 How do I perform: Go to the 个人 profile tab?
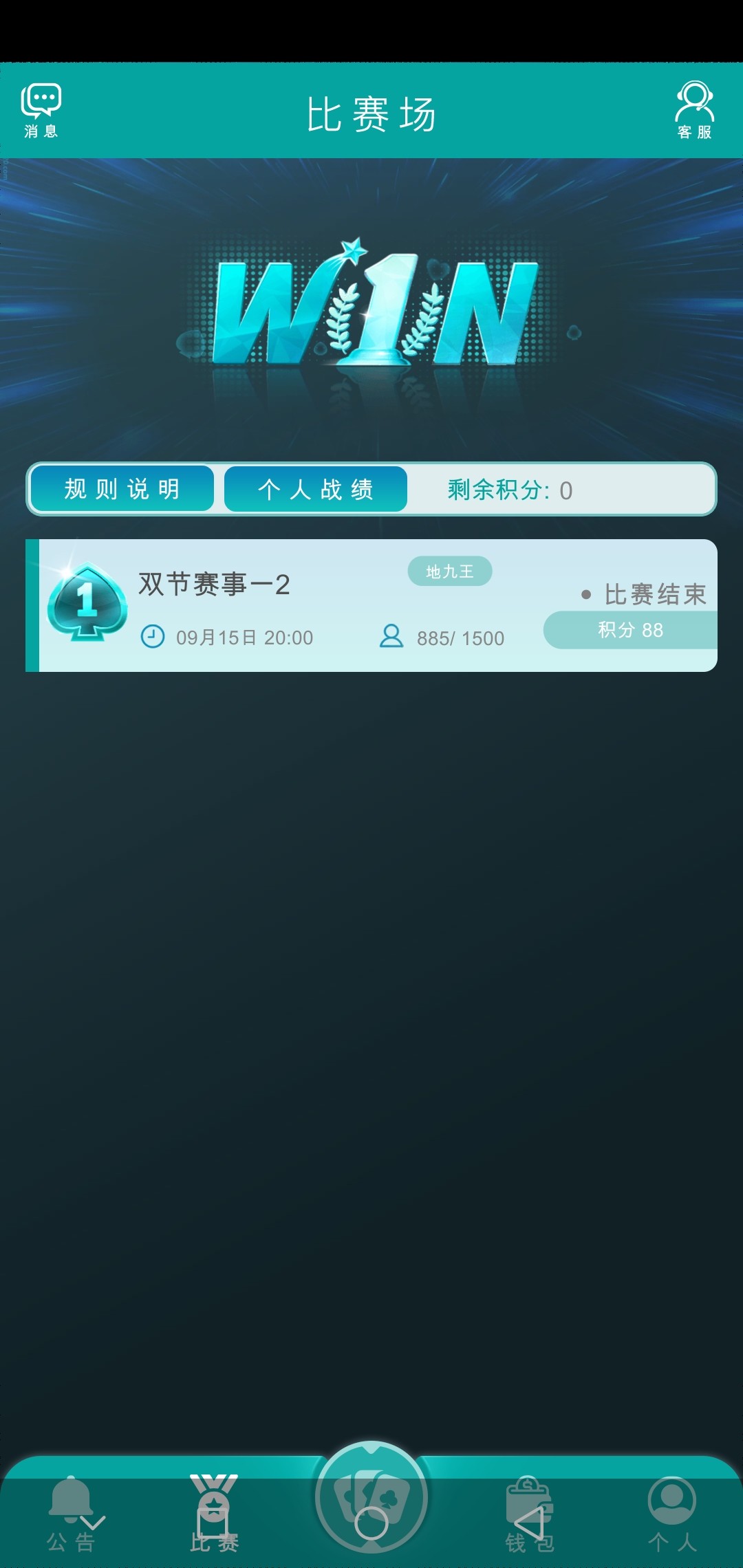[x=672, y=1513]
